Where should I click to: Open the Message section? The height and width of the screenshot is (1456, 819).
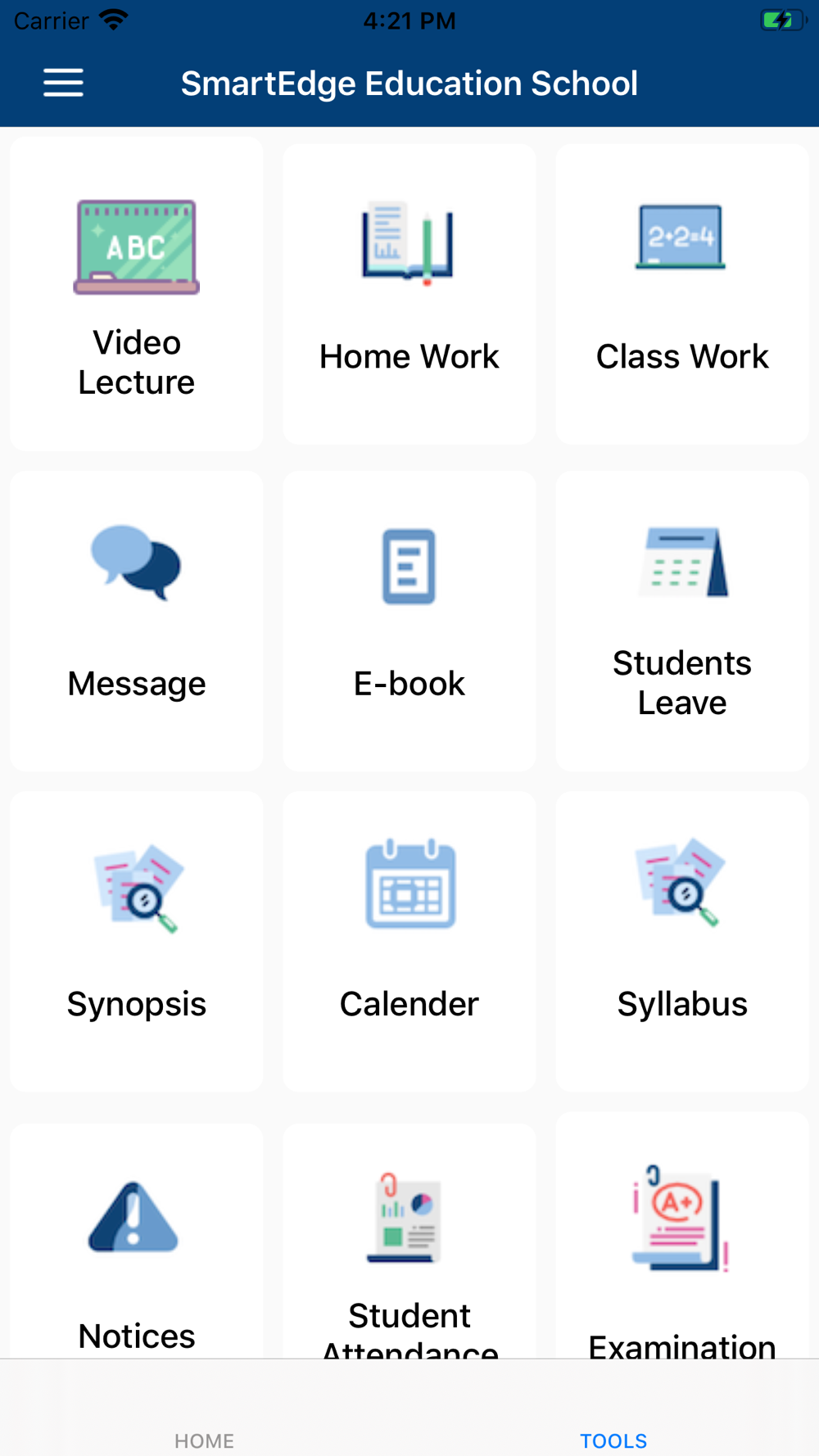(x=137, y=621)
